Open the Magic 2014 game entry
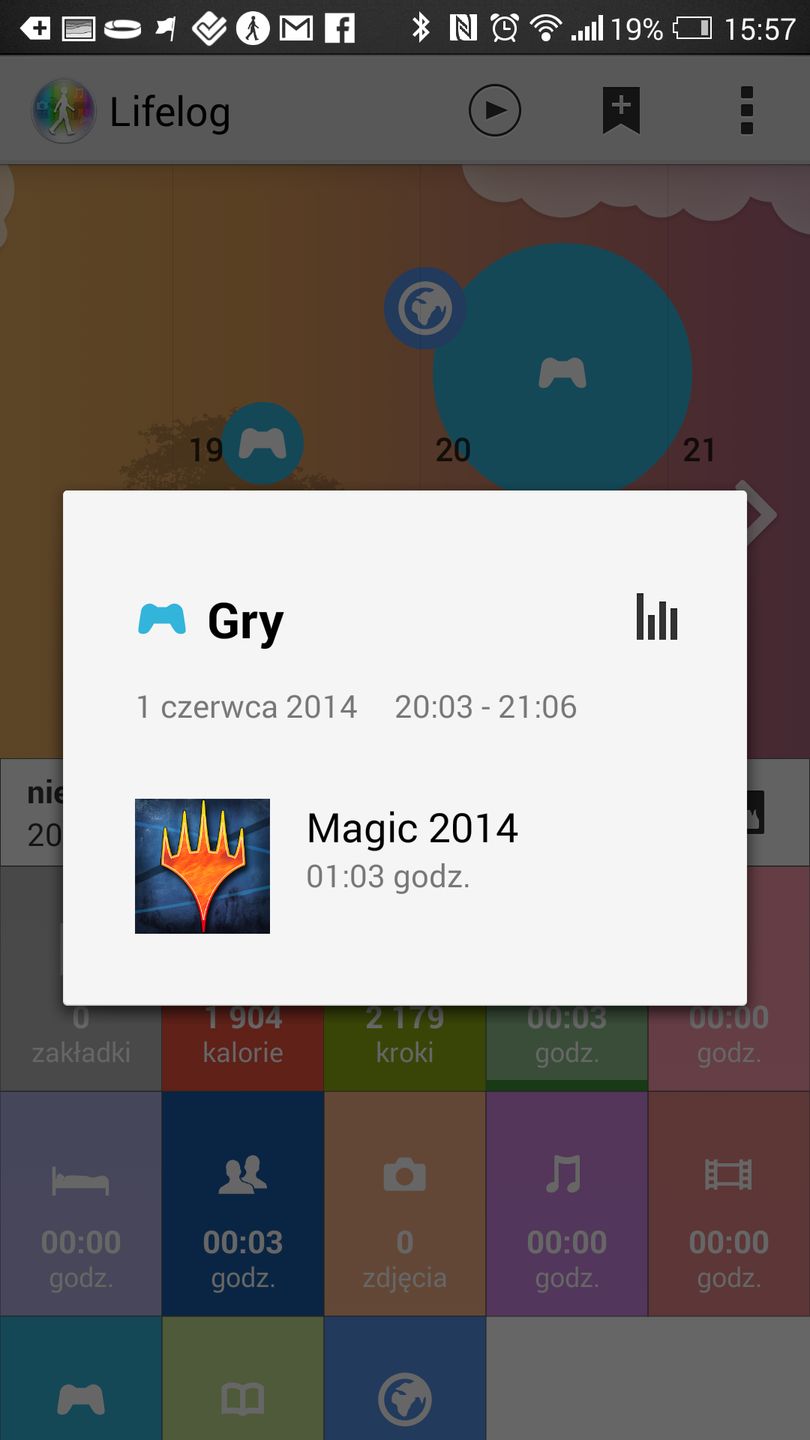810x1440 pixels. click(x=405, y=866)
